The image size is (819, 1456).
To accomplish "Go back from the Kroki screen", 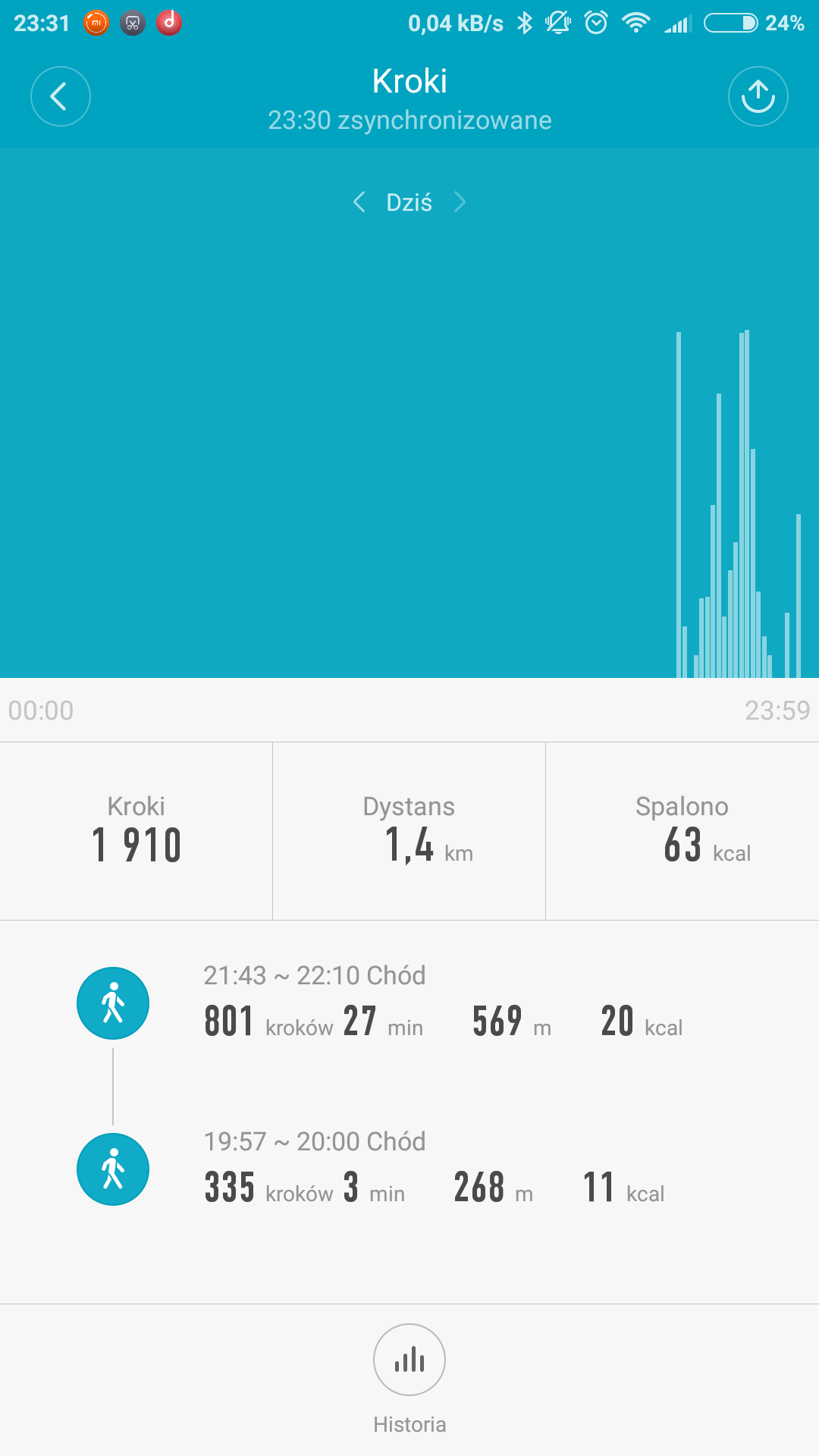I will (60, 96).
